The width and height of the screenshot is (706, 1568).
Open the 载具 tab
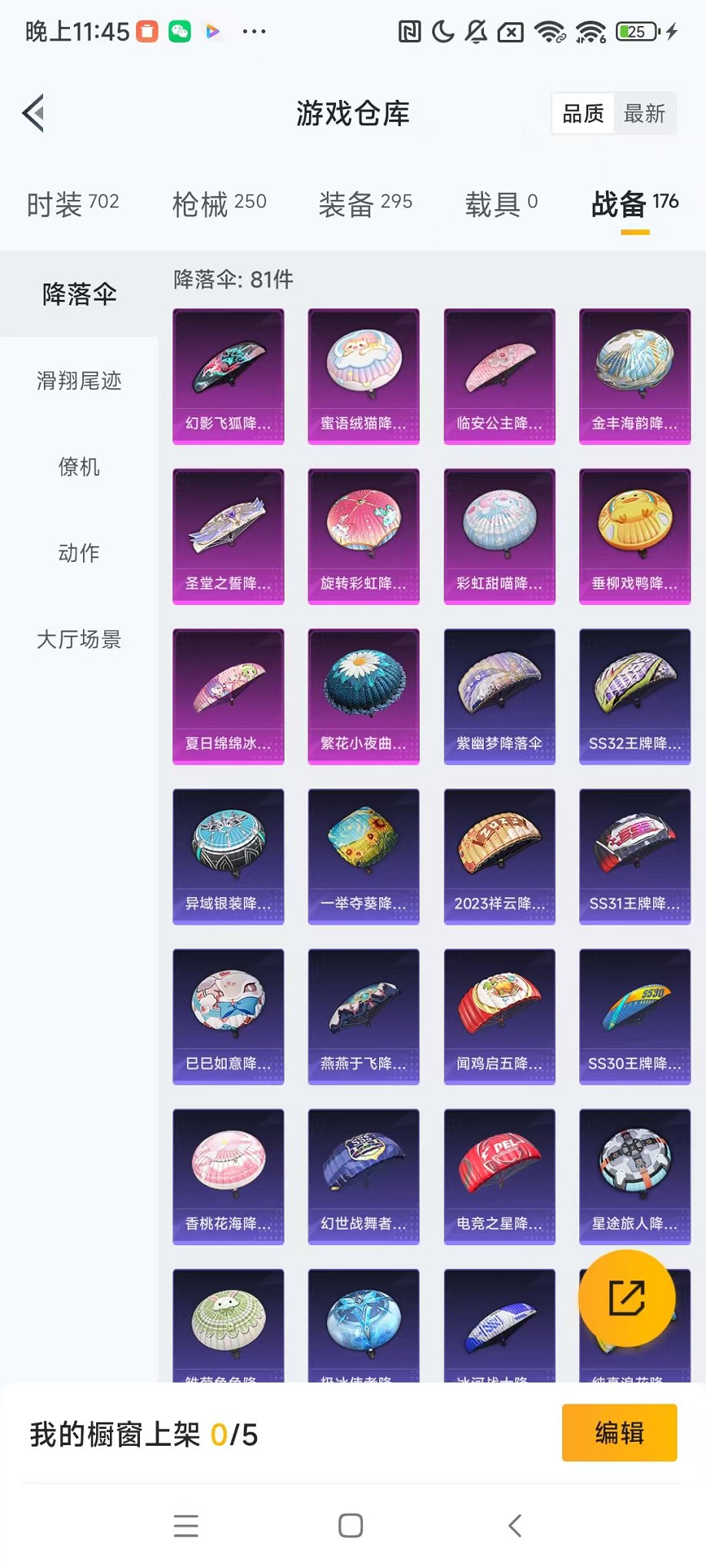(501, 204)
